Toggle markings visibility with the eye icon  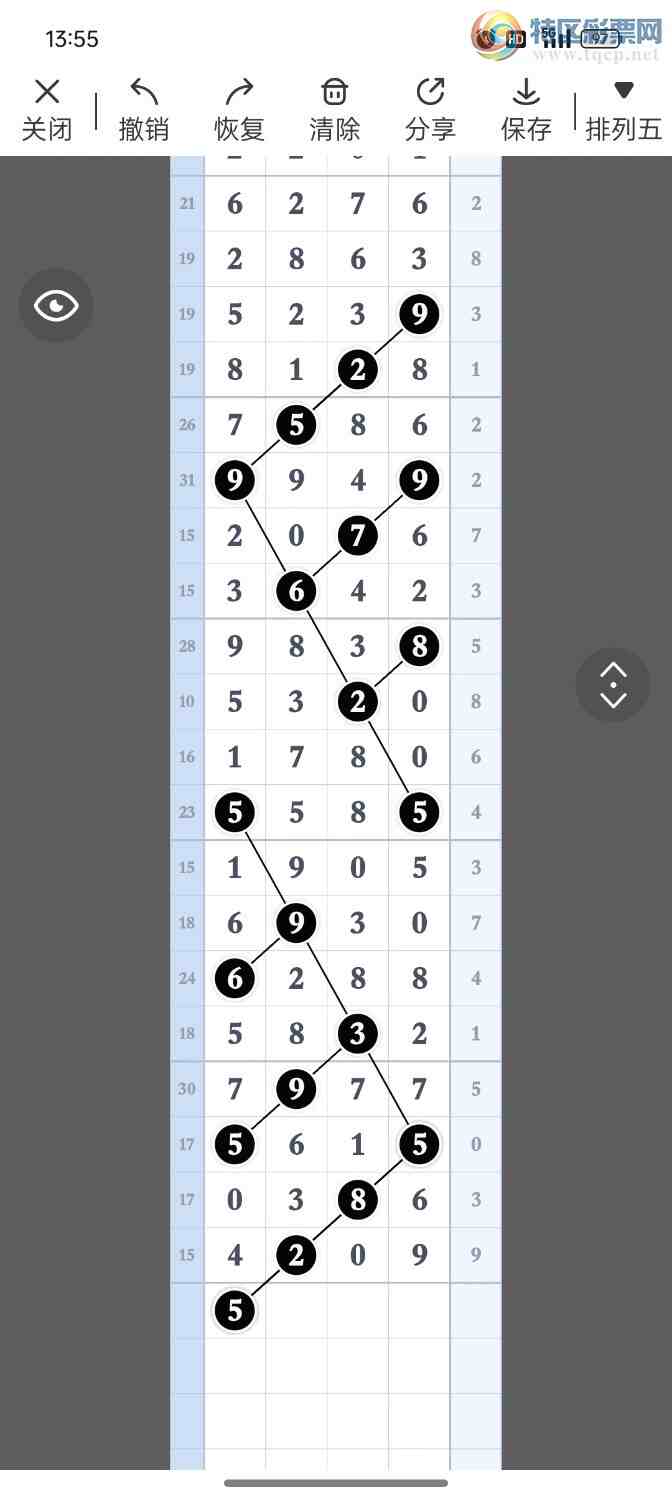[x=56, y=305]
